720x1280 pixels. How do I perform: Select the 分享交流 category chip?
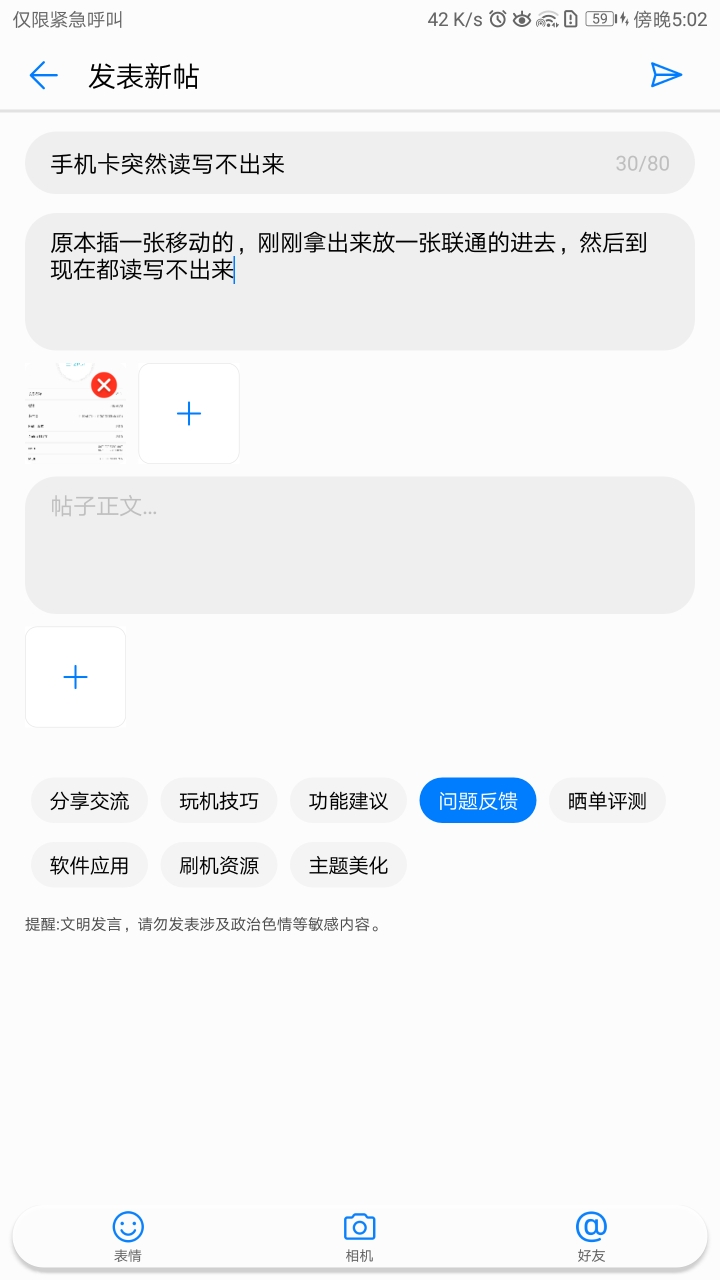coord(89,800)
